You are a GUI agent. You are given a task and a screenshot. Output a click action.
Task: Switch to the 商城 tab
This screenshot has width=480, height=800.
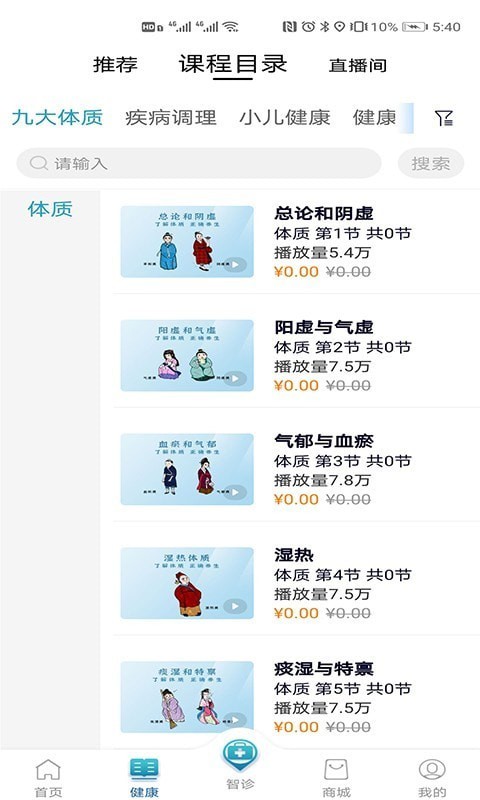tap(336, 778)
